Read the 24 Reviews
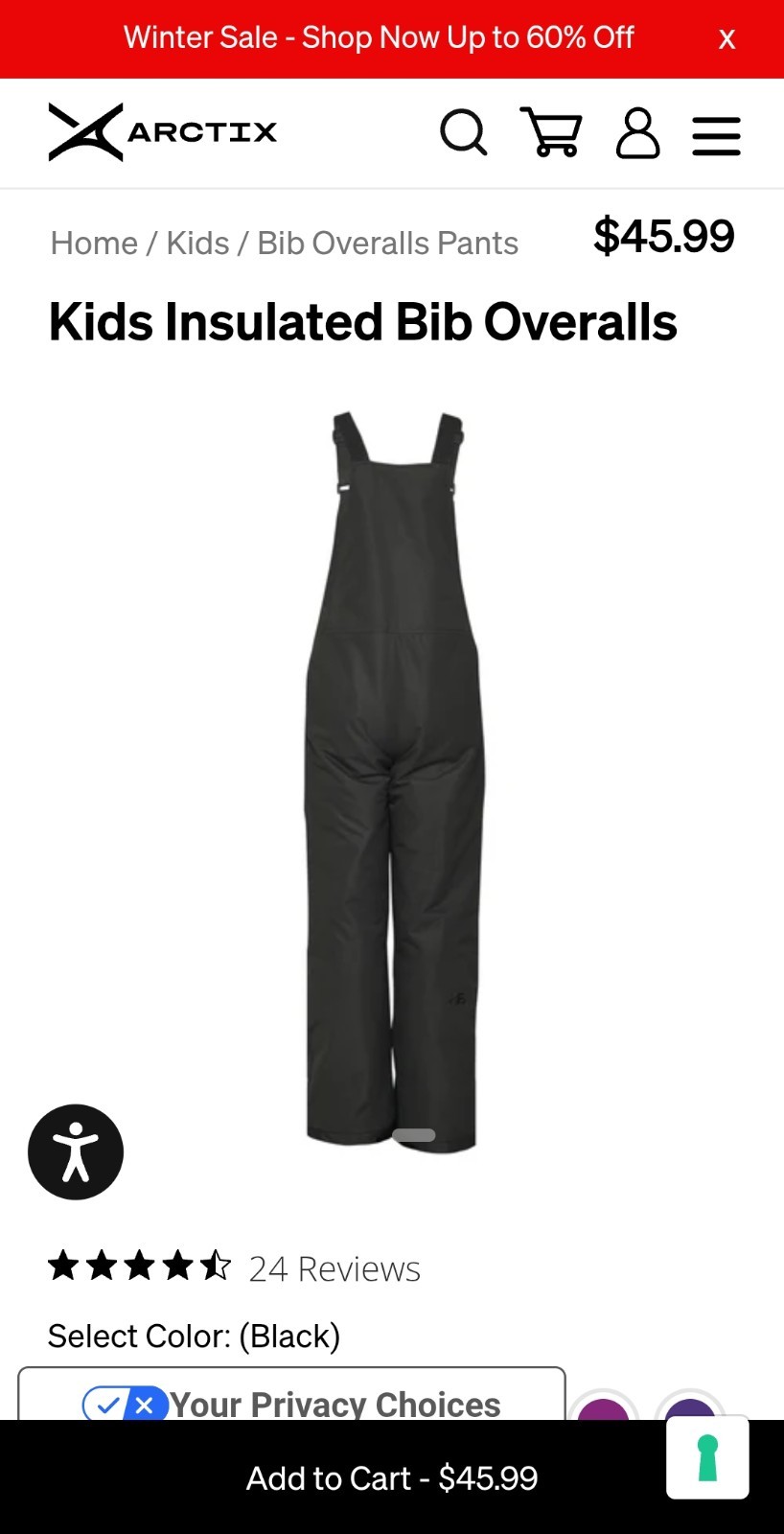Image resolution: width=784 pixels, height=1534 pixels. coord(334,1268)
